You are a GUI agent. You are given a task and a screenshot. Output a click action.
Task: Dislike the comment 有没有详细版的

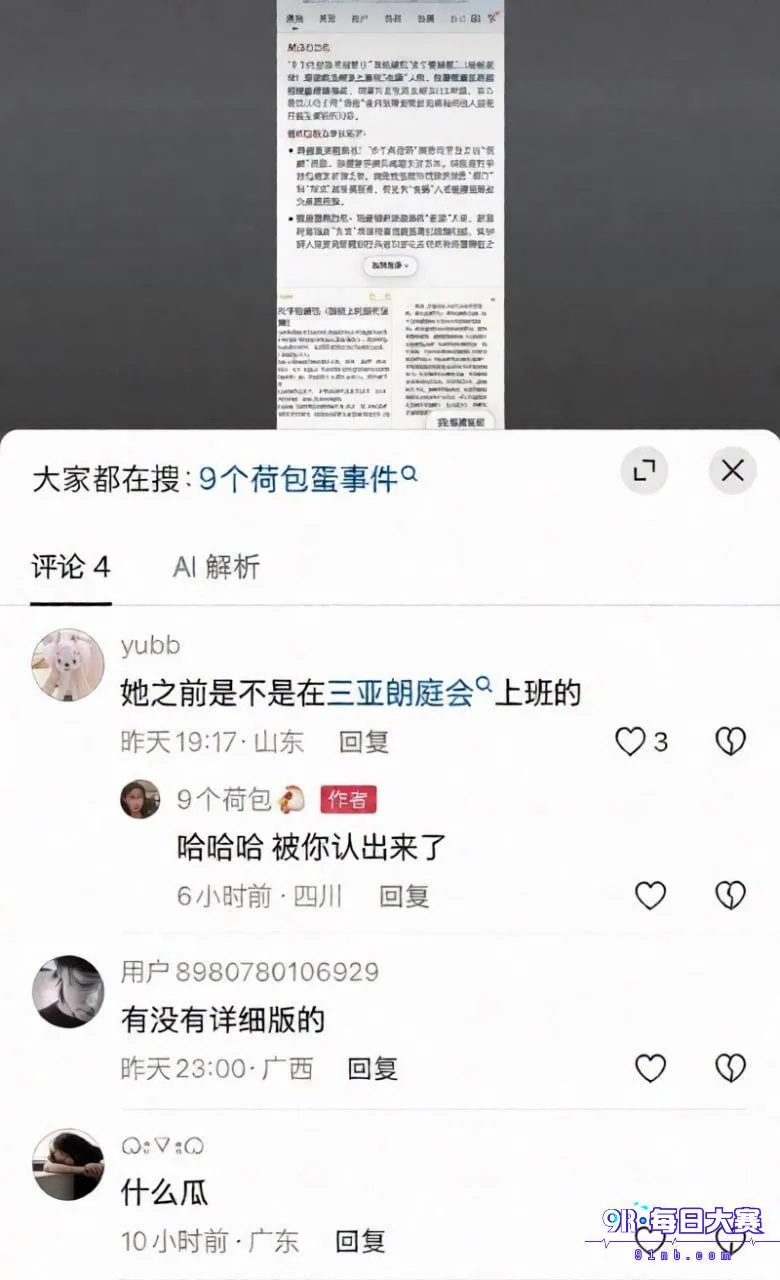pyautogui.click(x=731, y=1068)
